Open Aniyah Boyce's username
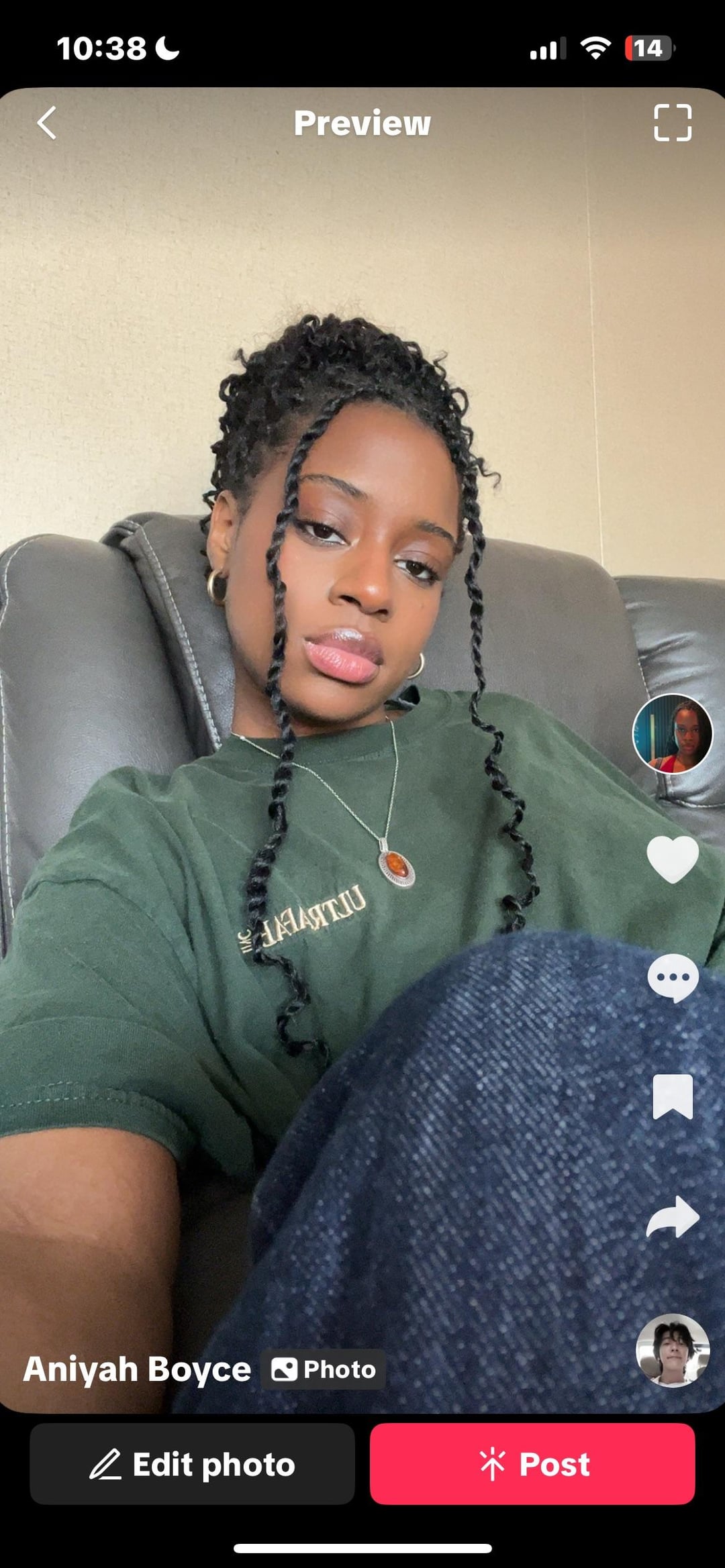The image size is (725, 1568). pyautogui.click(x=137, y=1369)
